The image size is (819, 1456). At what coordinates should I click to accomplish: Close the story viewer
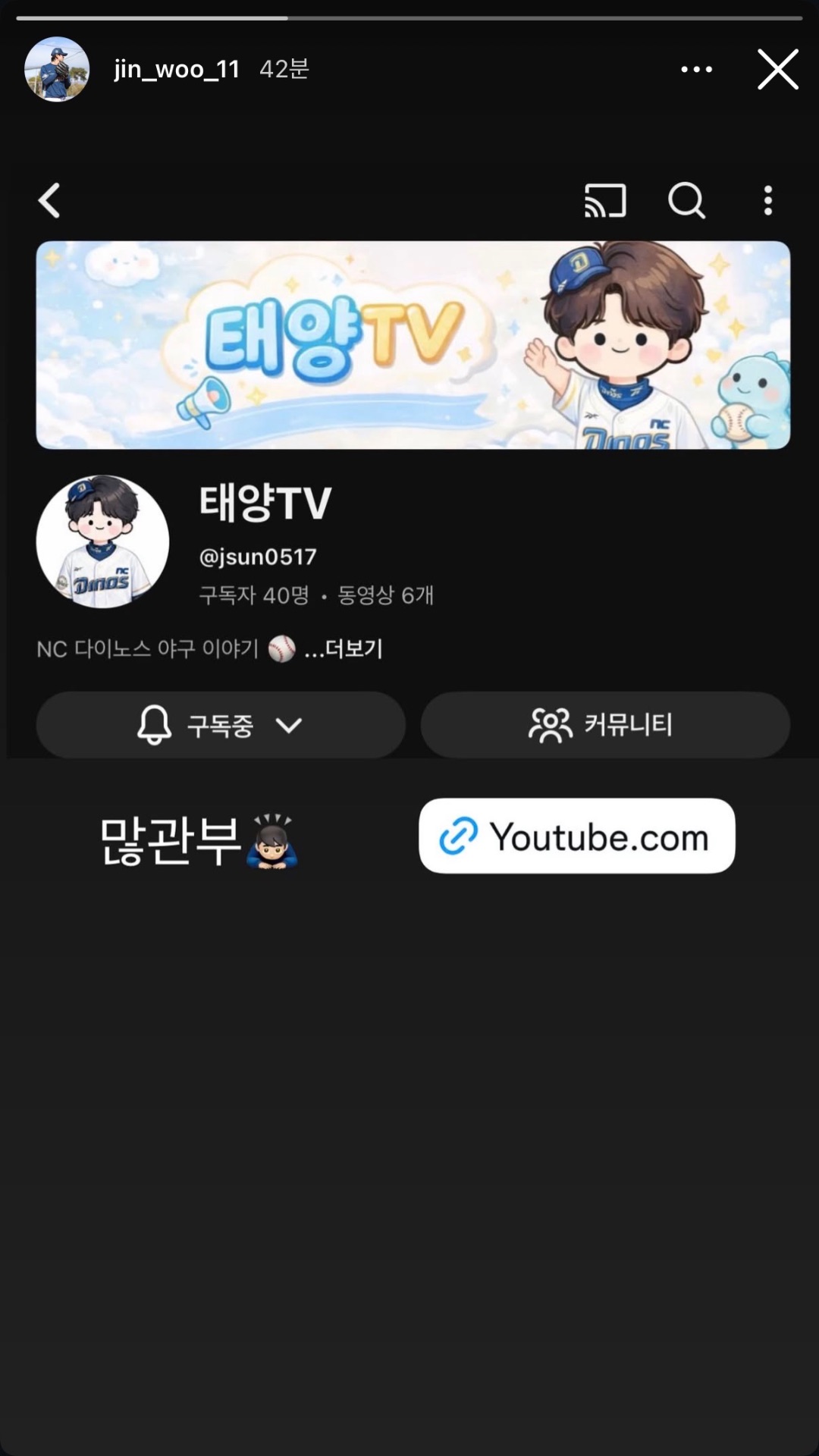[778, 70]
